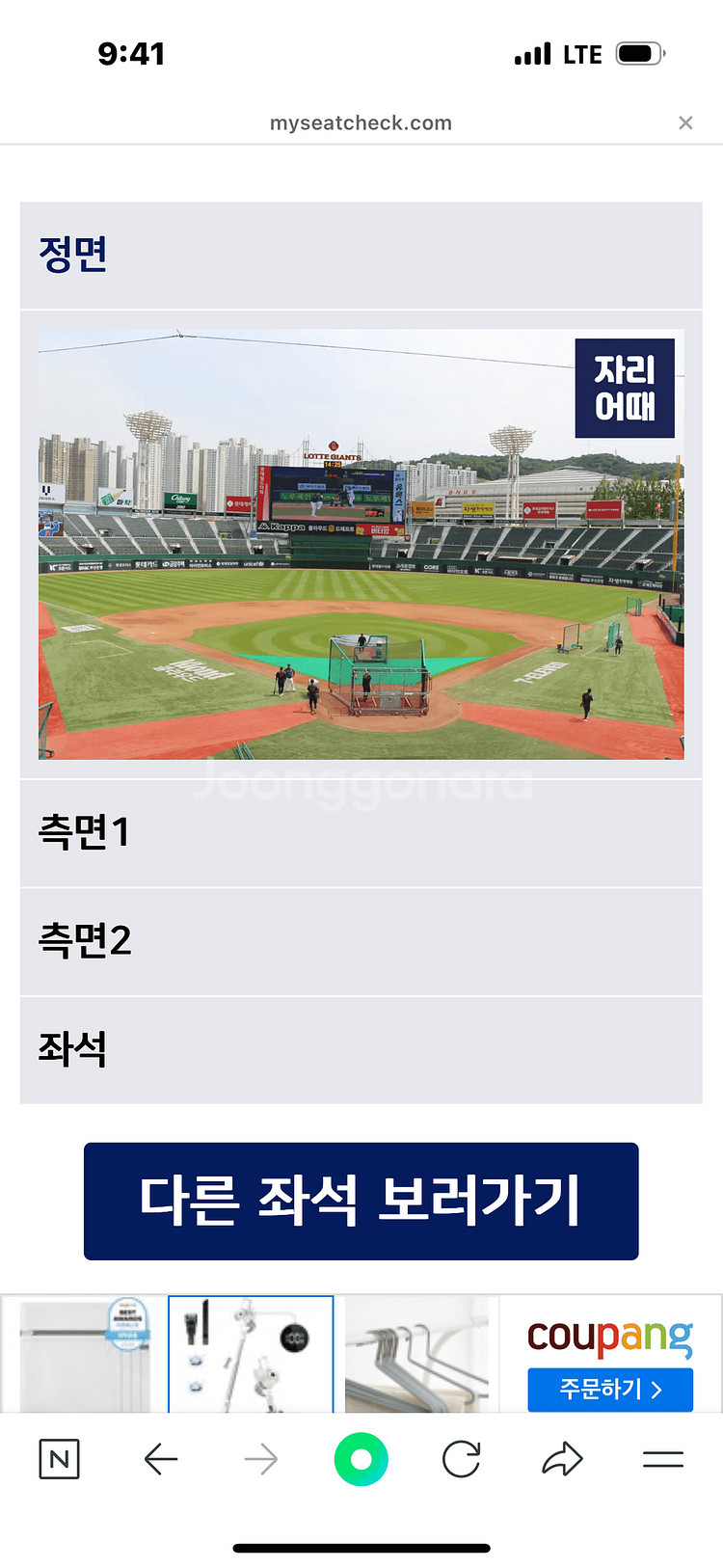Open the hanger product ad tile
This screenshot has width=723, height=1568.
point(417,1355)
